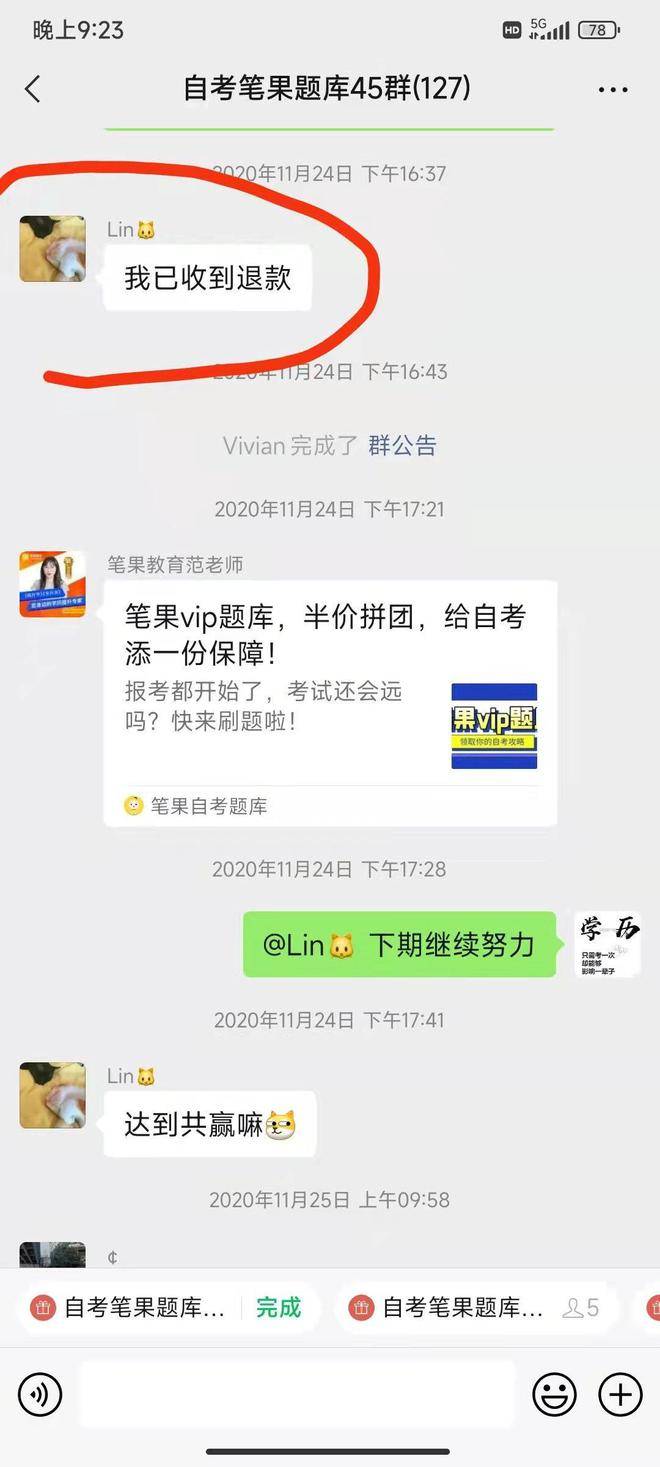Open the plus attachment menu

[620, 1394]
